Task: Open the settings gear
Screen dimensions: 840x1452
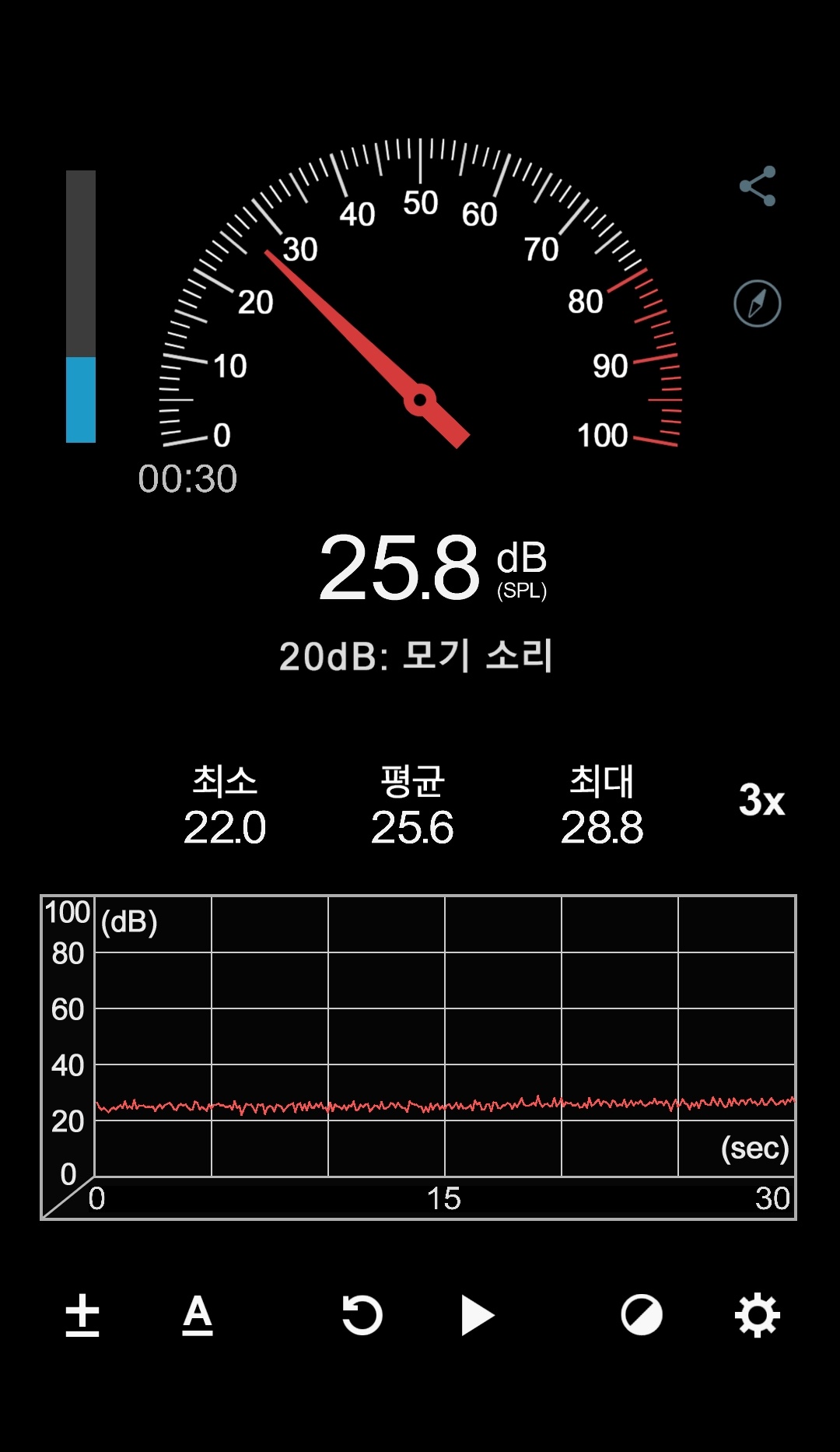Action: click(758, 1315)
